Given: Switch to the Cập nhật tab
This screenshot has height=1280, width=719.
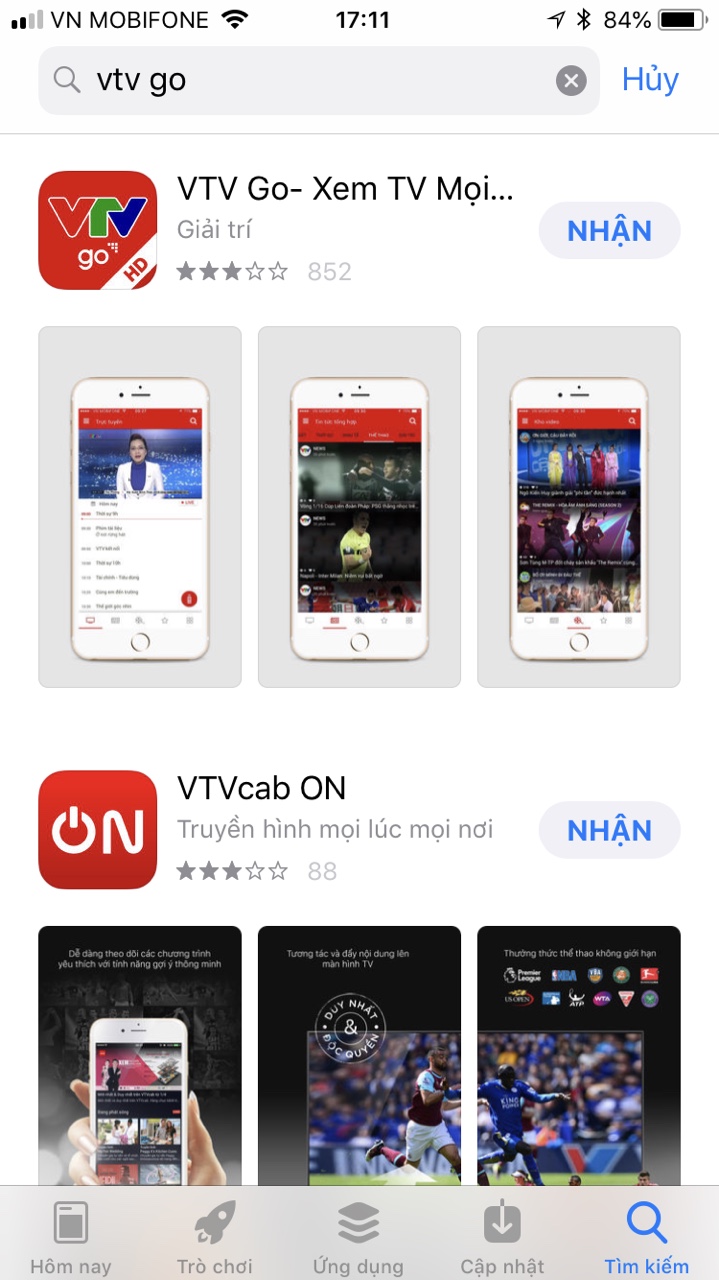Looking at the screenshot, I should pyautogui.click(x=502, y=1236).
